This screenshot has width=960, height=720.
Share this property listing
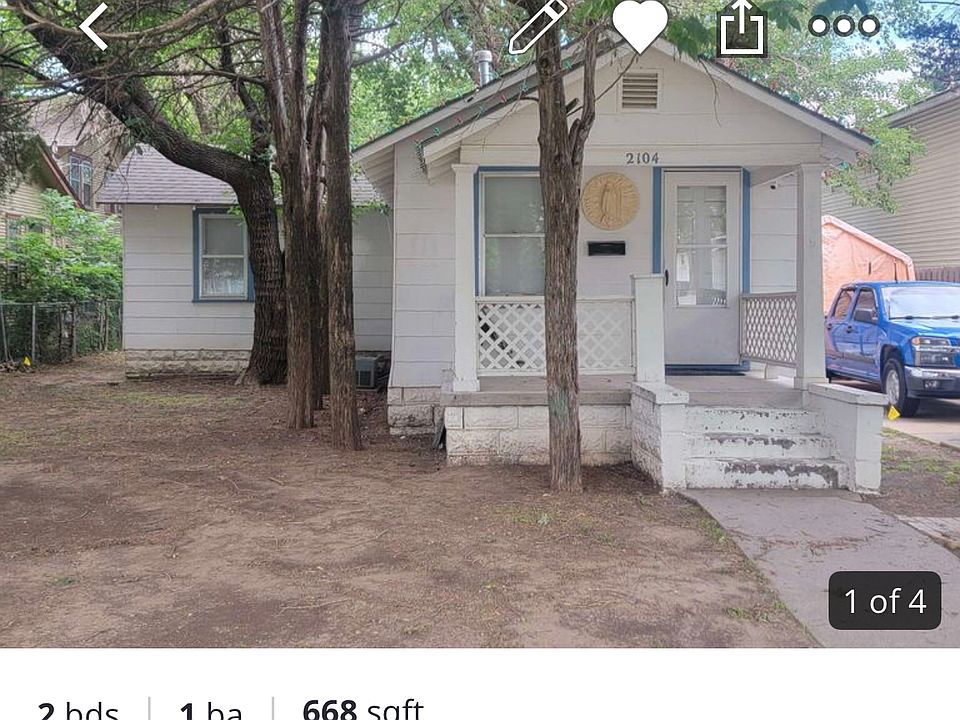click(742, 30)
